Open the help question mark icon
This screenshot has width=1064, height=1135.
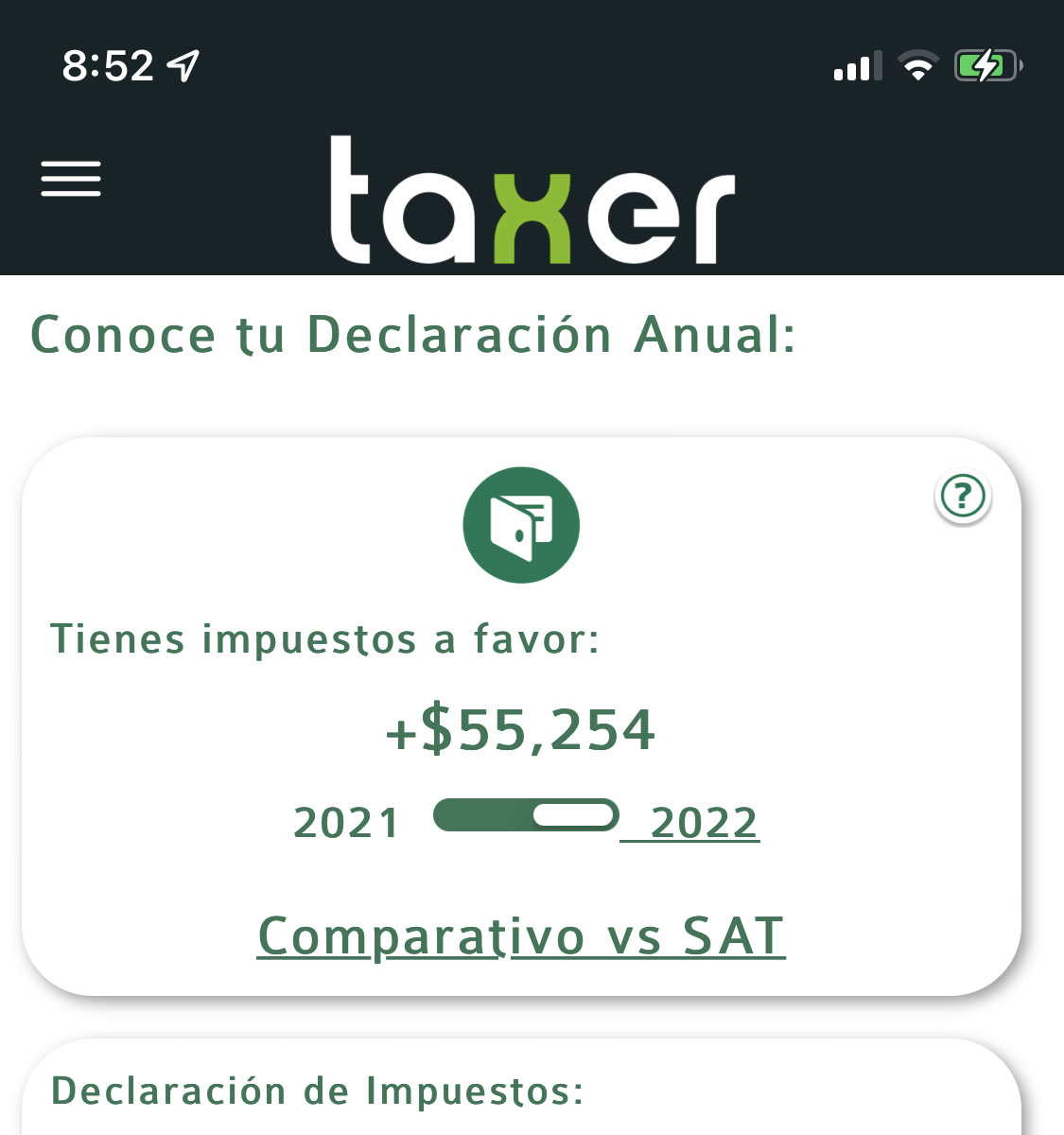[963, 496]
